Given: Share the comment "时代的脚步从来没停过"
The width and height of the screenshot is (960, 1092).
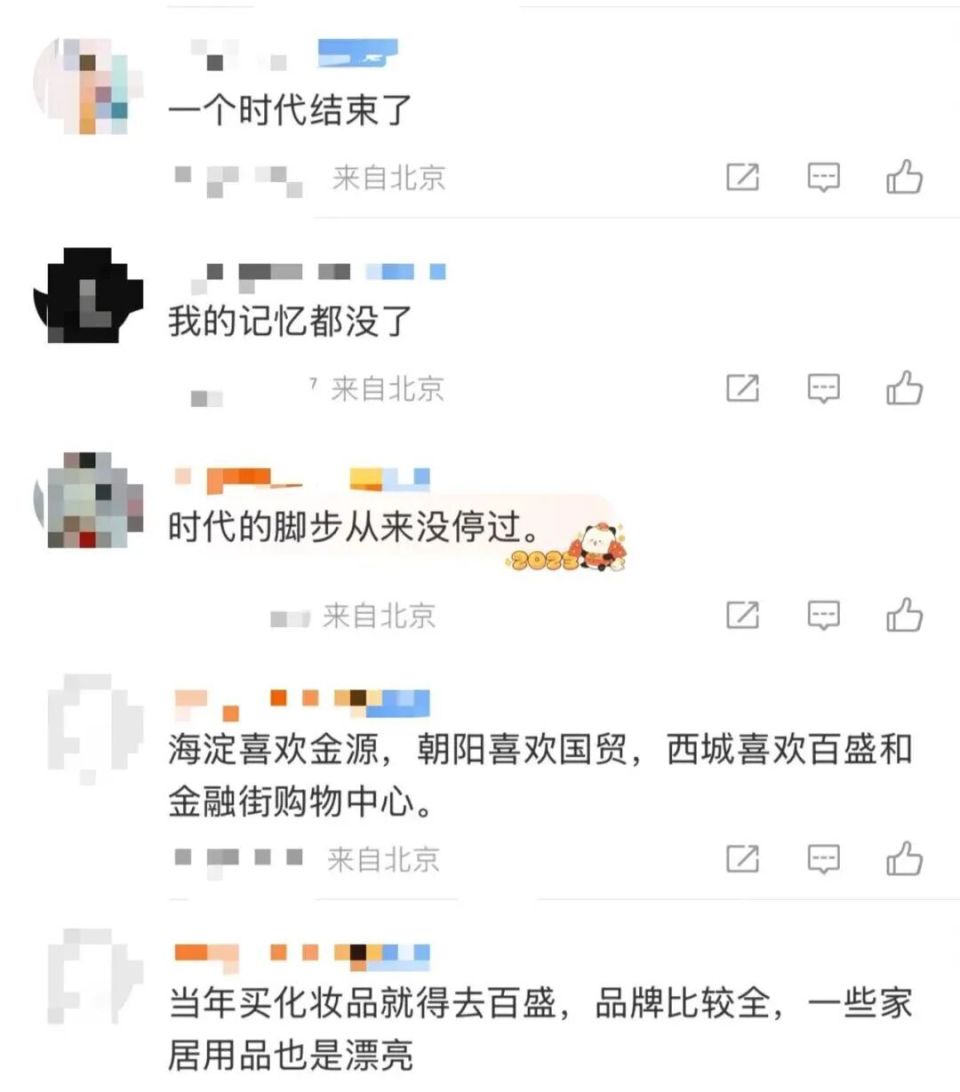Looking at the screenshot, I should pyautogui.click(x=741, y=615).
